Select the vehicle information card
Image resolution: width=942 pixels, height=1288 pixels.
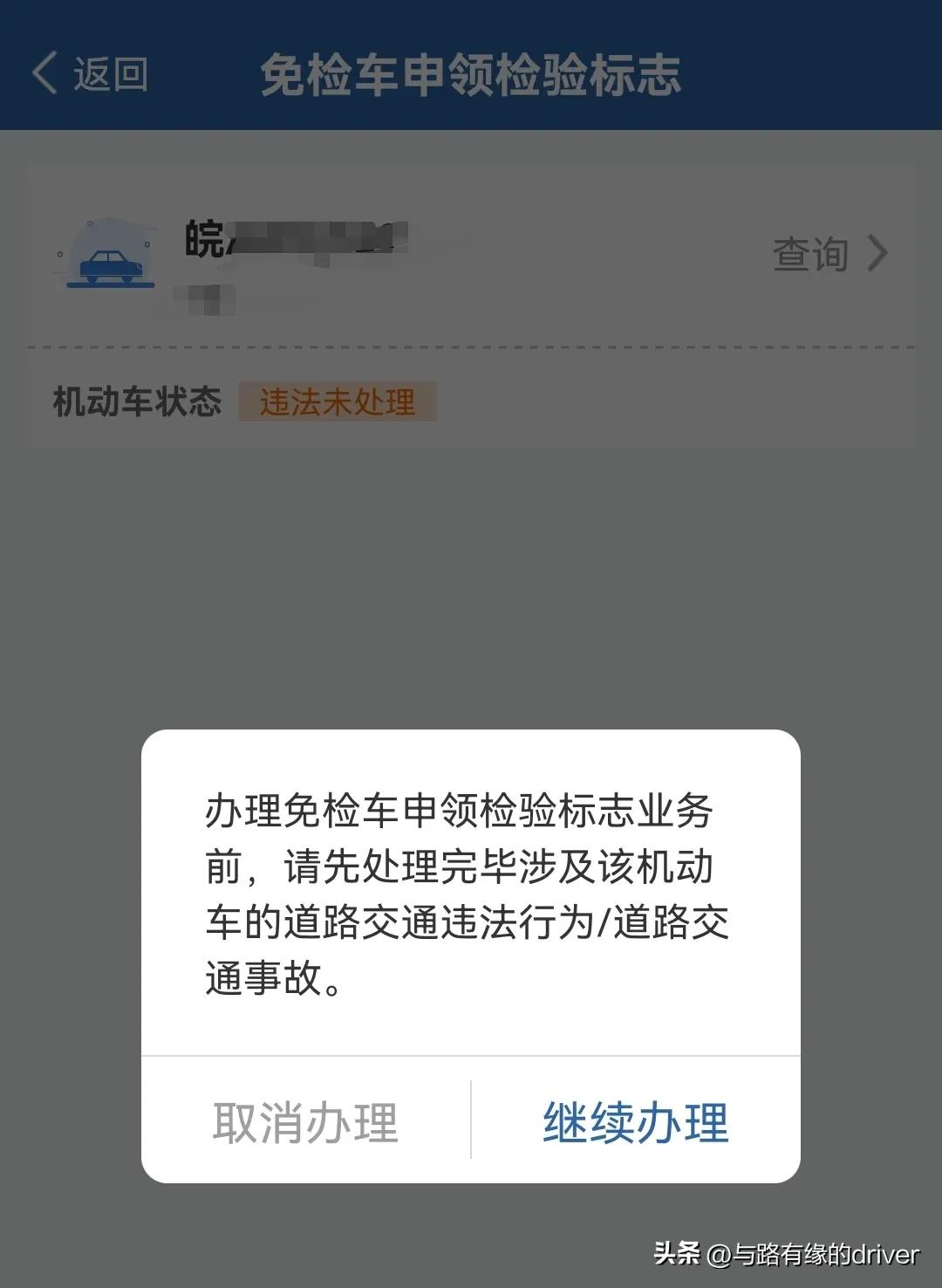click(x=471, y=262)
